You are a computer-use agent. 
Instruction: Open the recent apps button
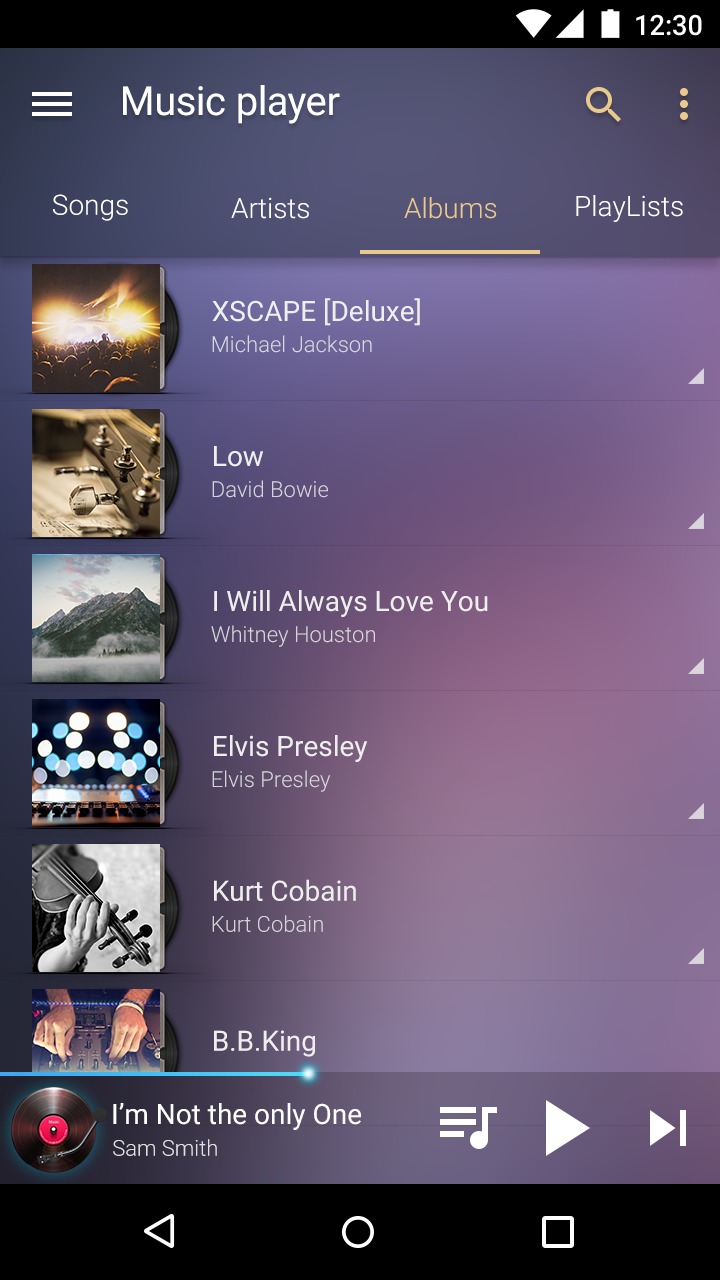pyautogui.click(x=557, y=1232)
